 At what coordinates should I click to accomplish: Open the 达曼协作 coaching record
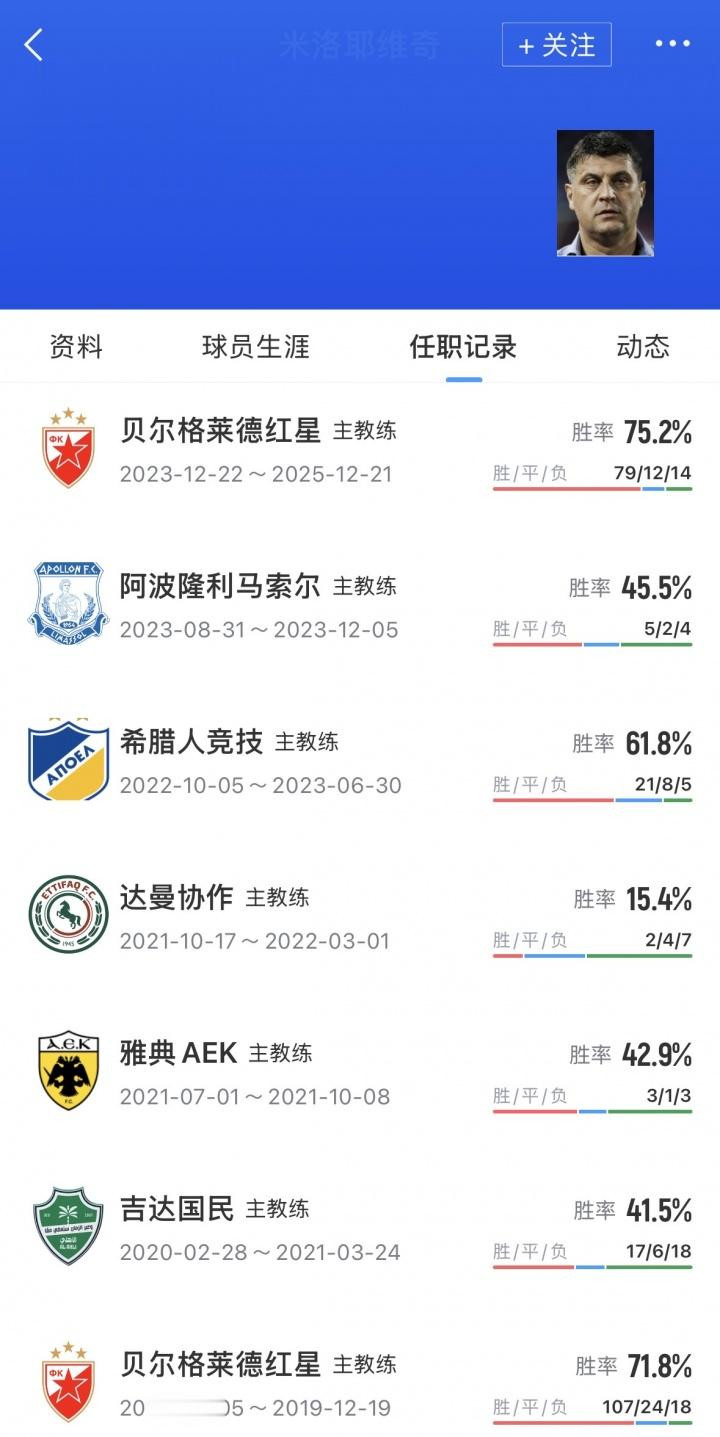tap(360, 918)
